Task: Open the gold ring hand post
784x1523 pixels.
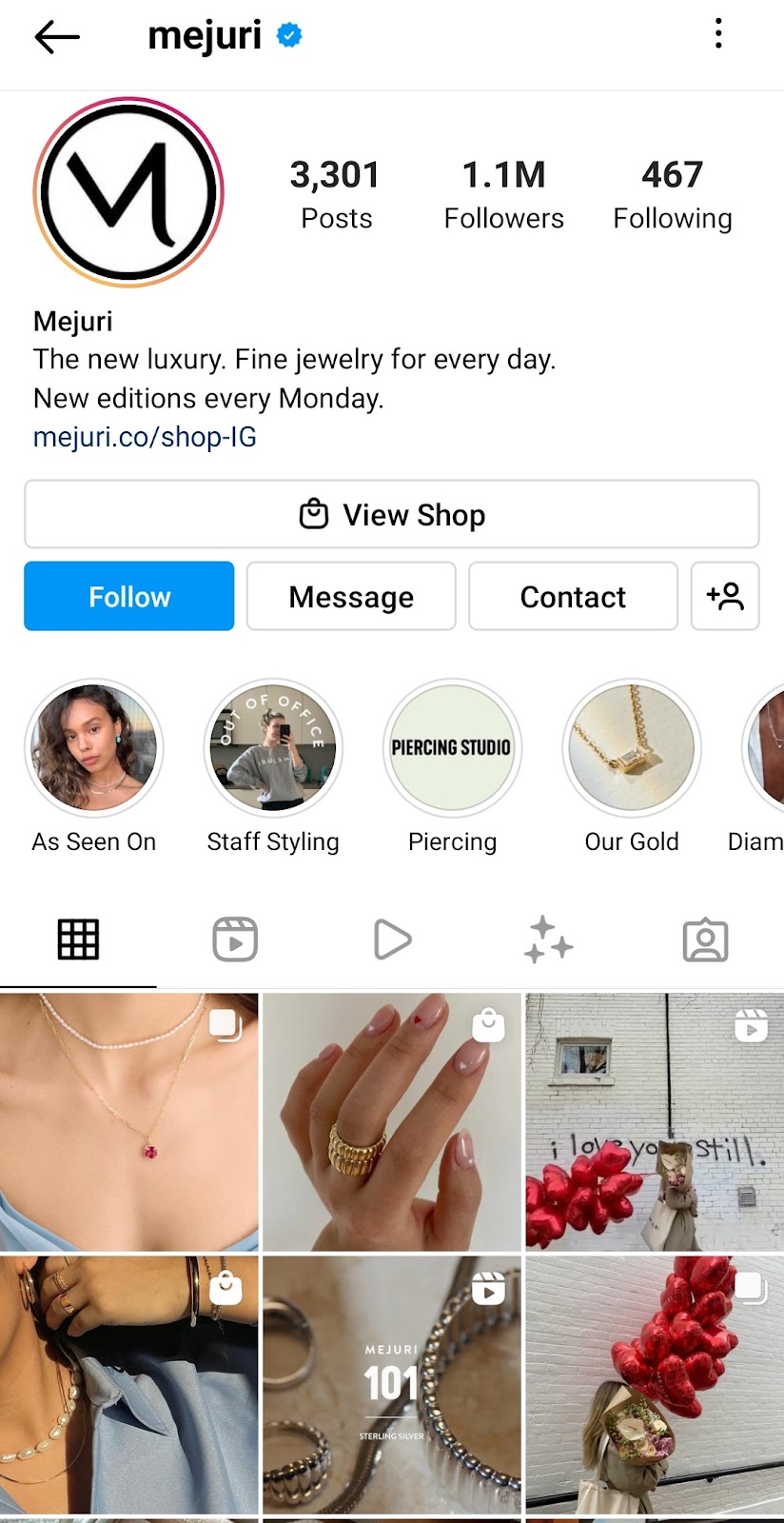Action: point(392,1122)
